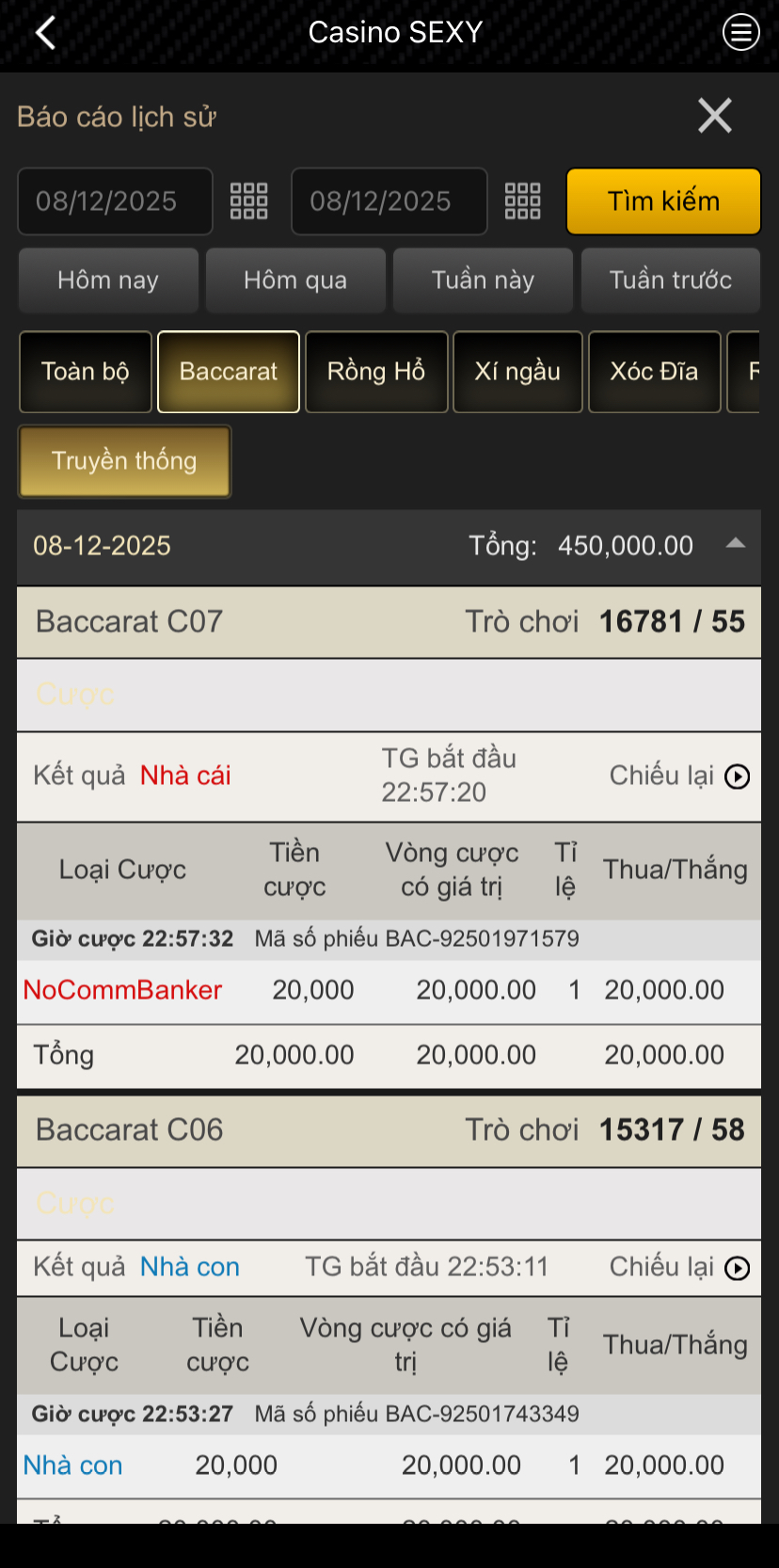Filter by Tuần này
779x1568 pixels.
pyautogui.click(x=483, y=280)
